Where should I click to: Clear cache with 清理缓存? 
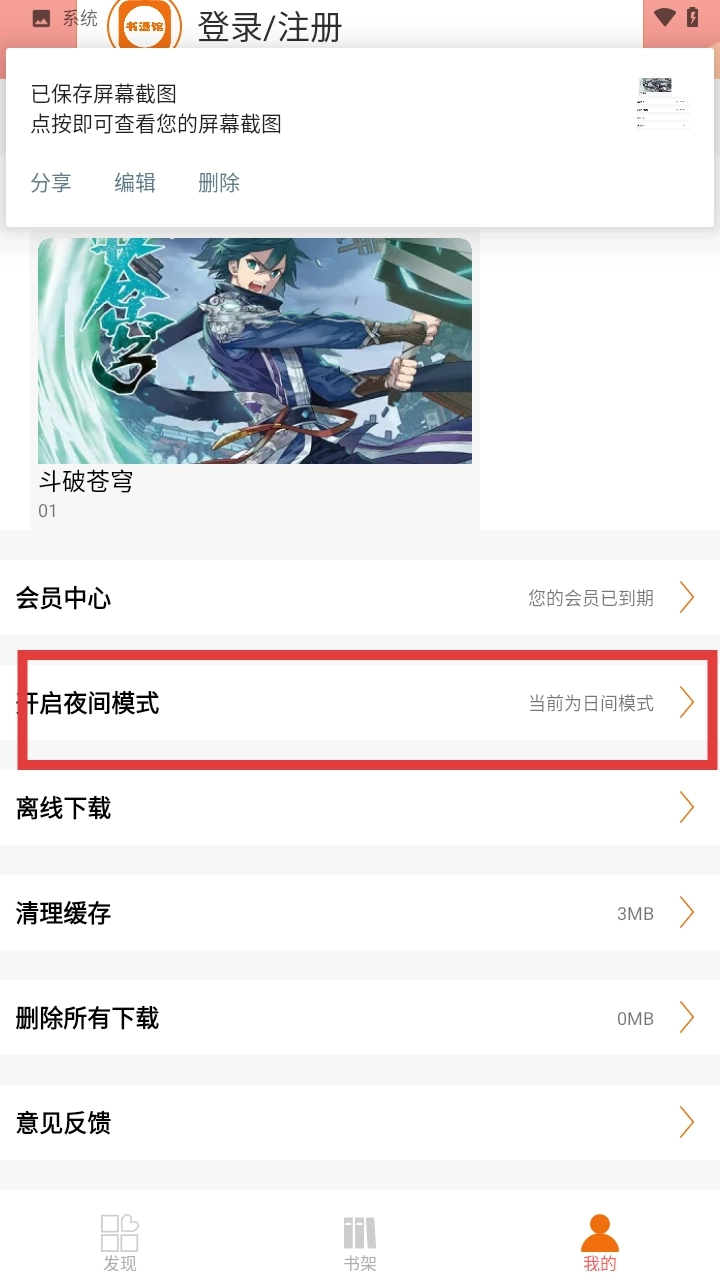click(x=360, y=913)
